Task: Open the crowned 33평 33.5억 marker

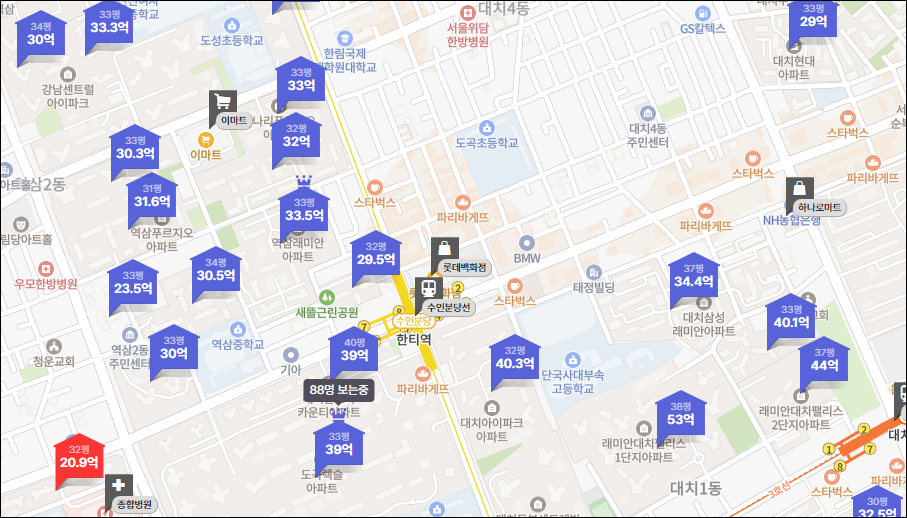Action: [304, 213]
